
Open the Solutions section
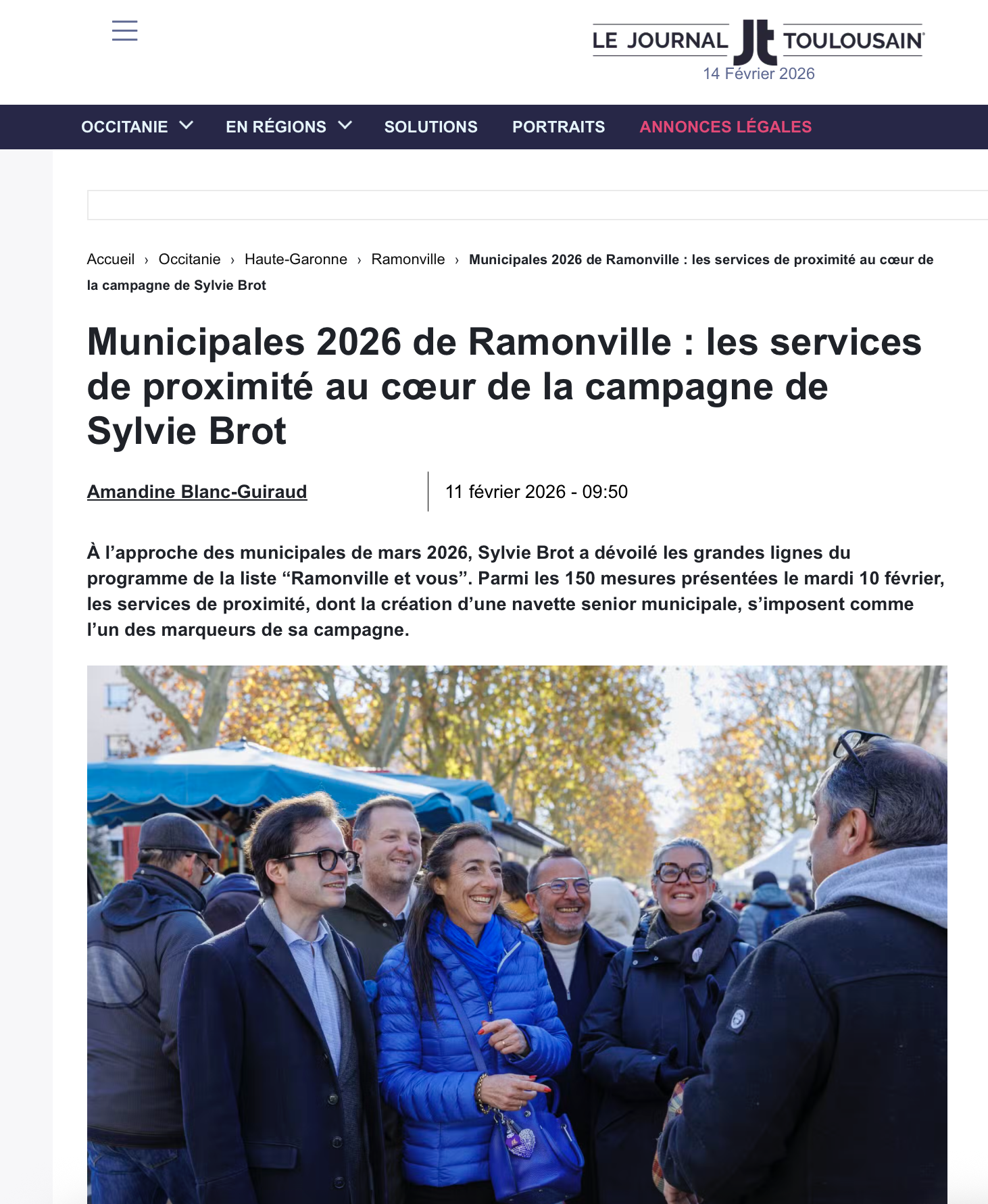coord(430,126)
